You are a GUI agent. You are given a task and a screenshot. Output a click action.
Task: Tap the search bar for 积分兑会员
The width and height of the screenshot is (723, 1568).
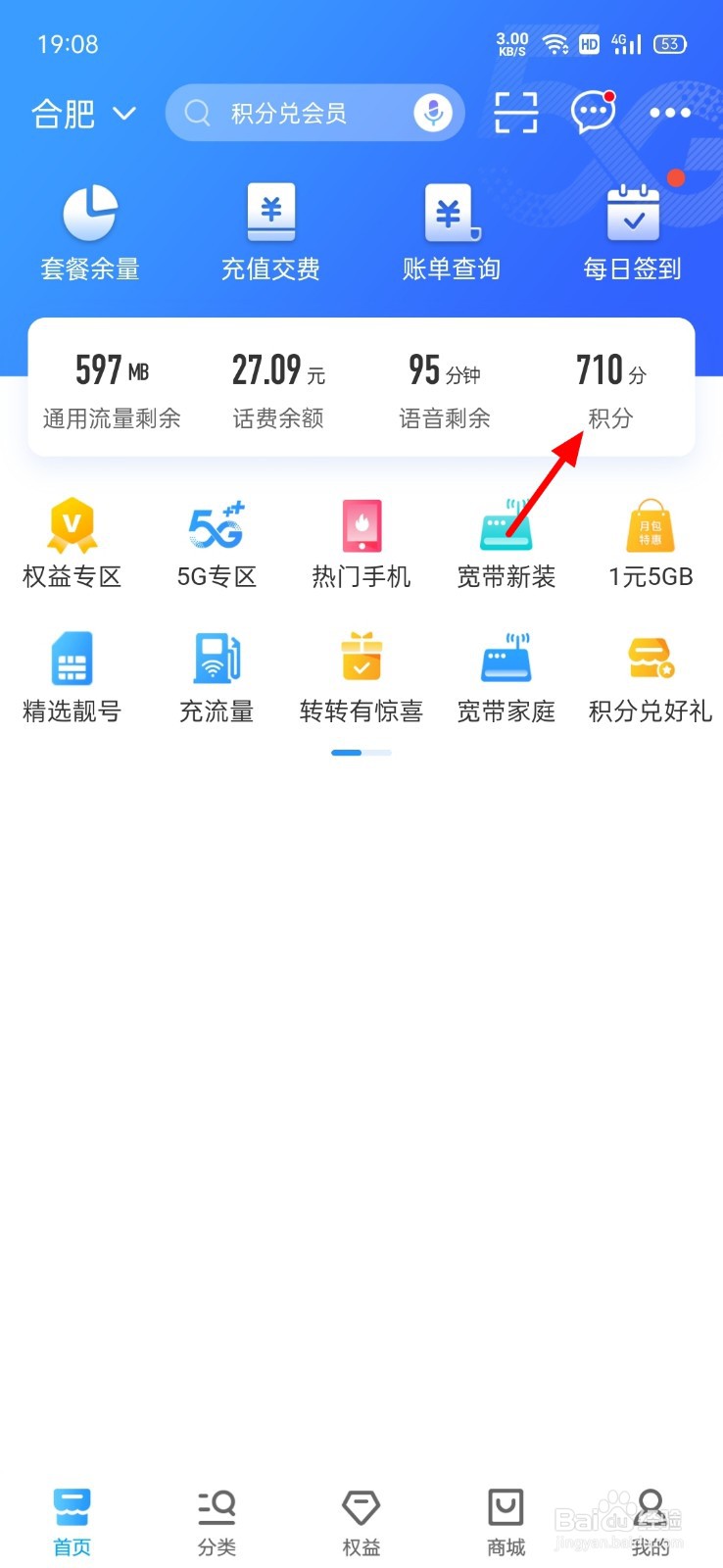point(304,112)
